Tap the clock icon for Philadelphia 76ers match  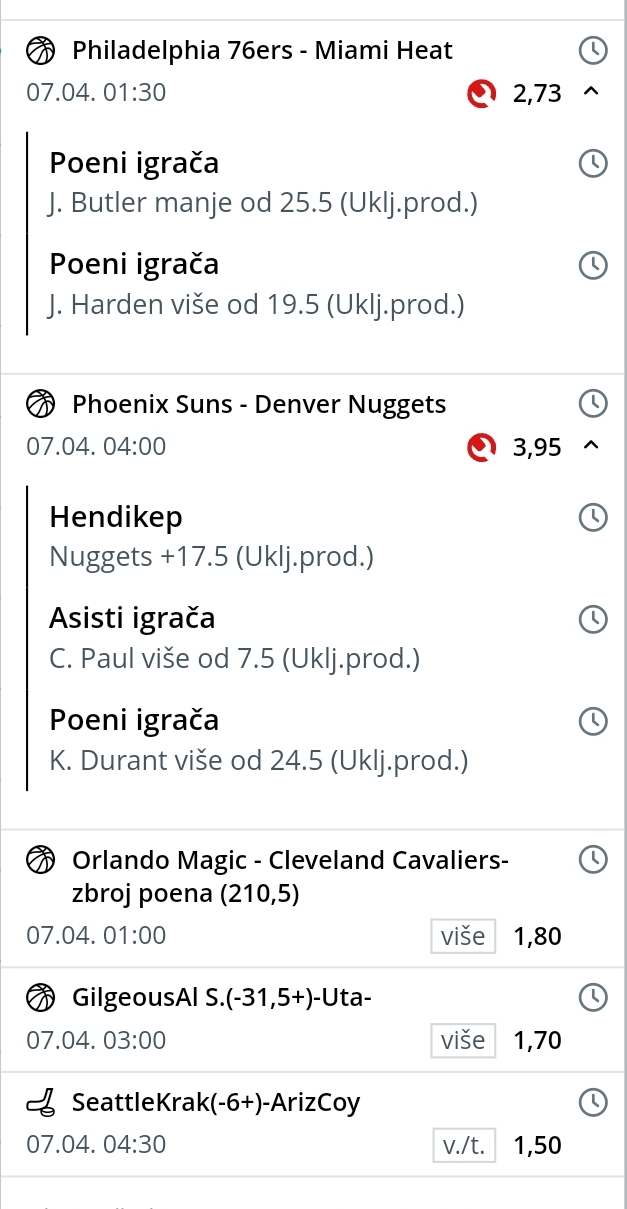point(594,50)
